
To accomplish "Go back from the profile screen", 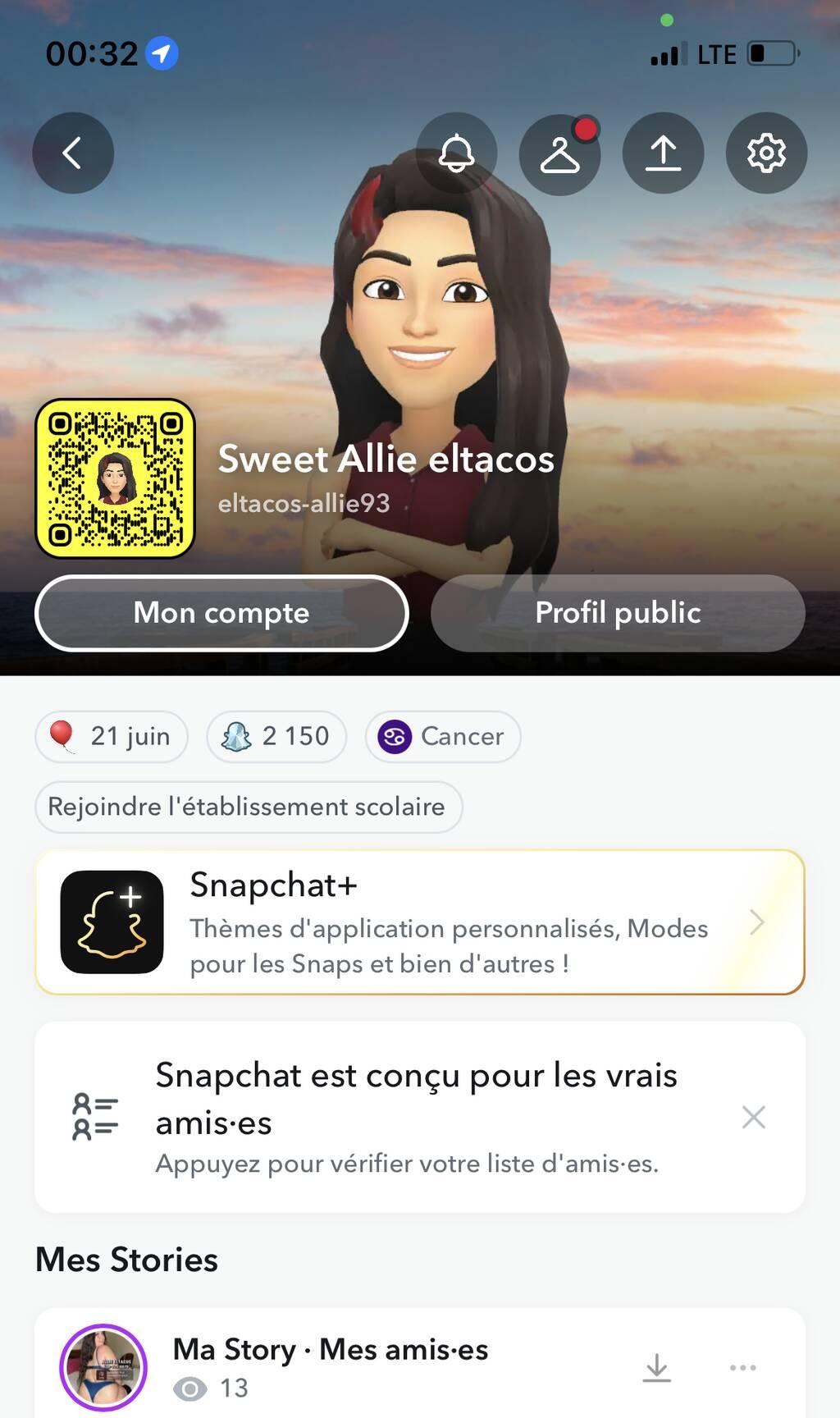I will (73, 153).
